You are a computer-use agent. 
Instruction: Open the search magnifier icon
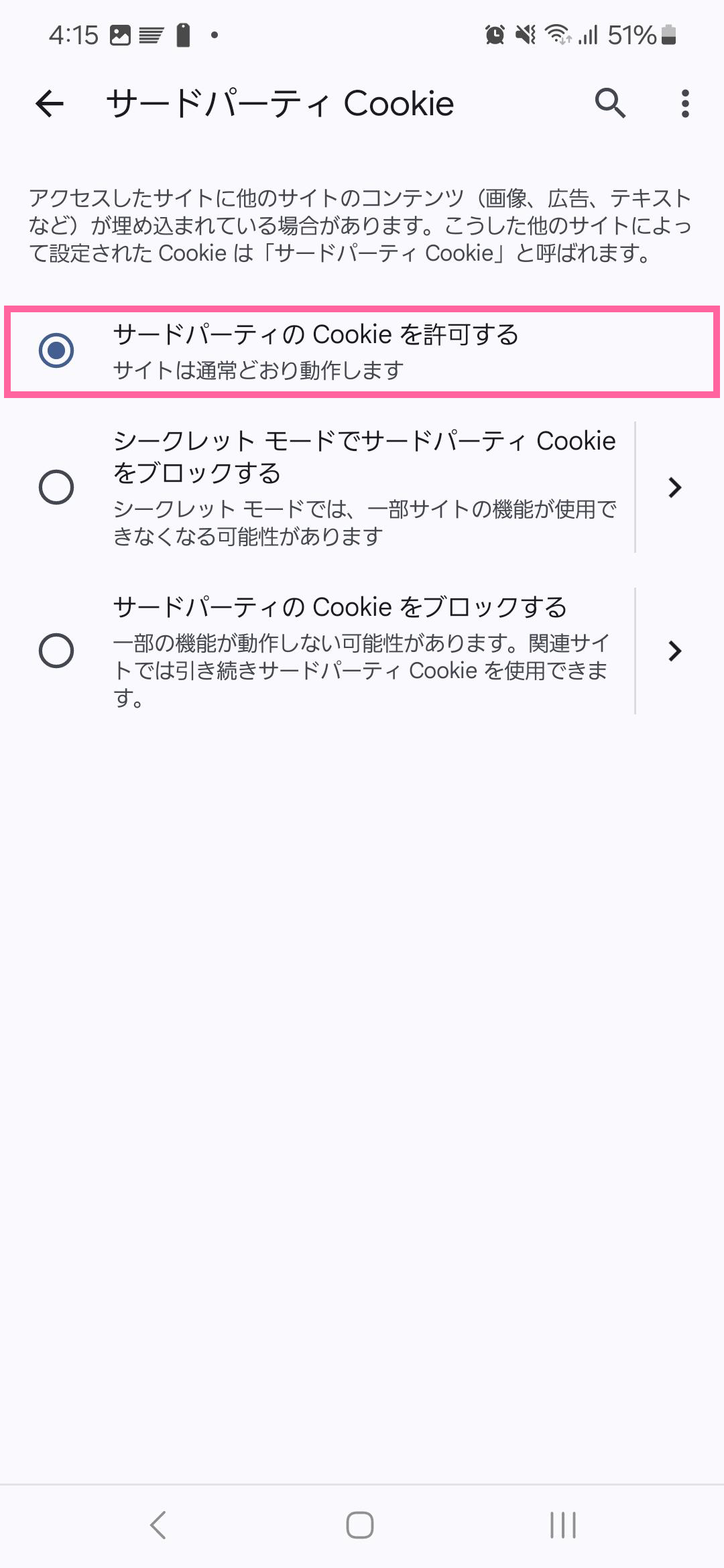(610, 103)
